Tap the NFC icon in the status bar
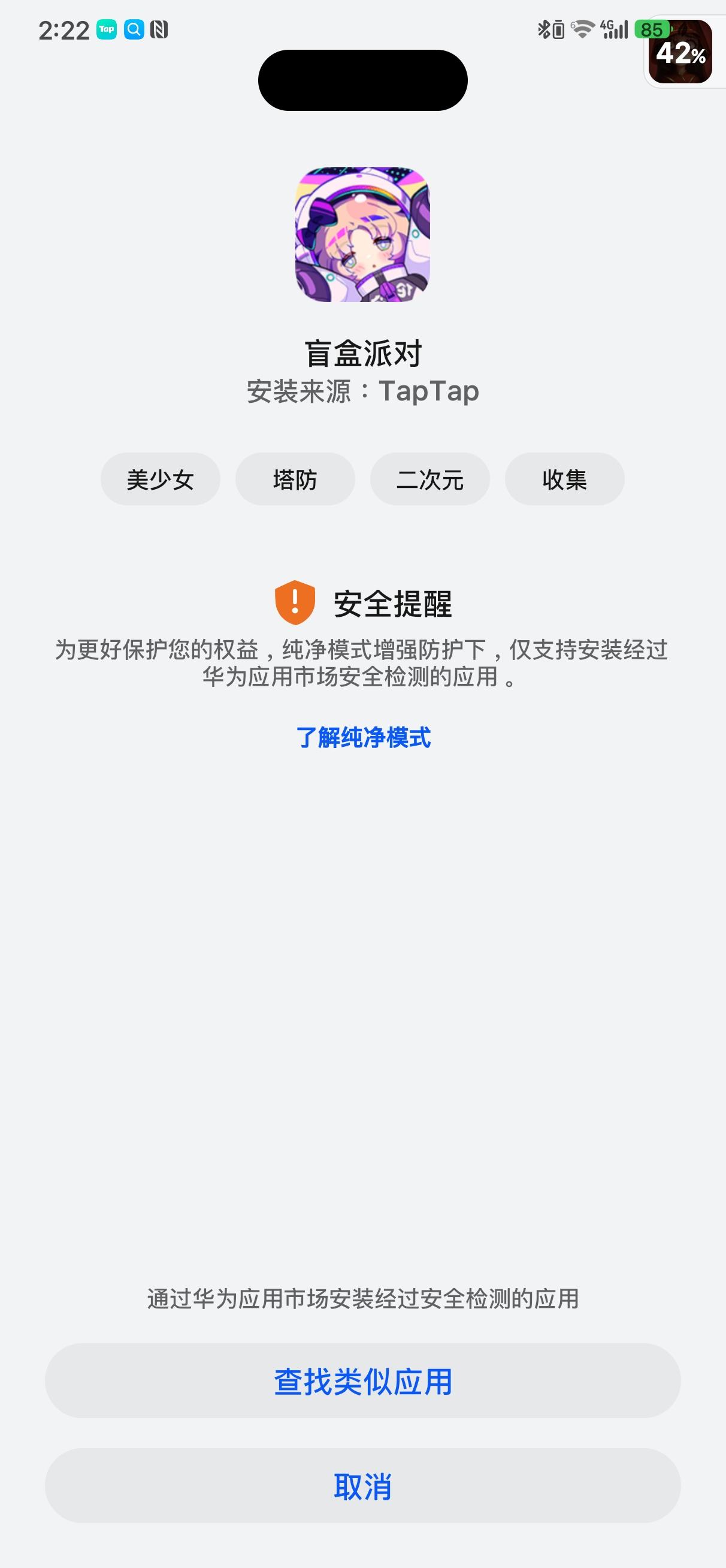 click(x=159, y=29)
